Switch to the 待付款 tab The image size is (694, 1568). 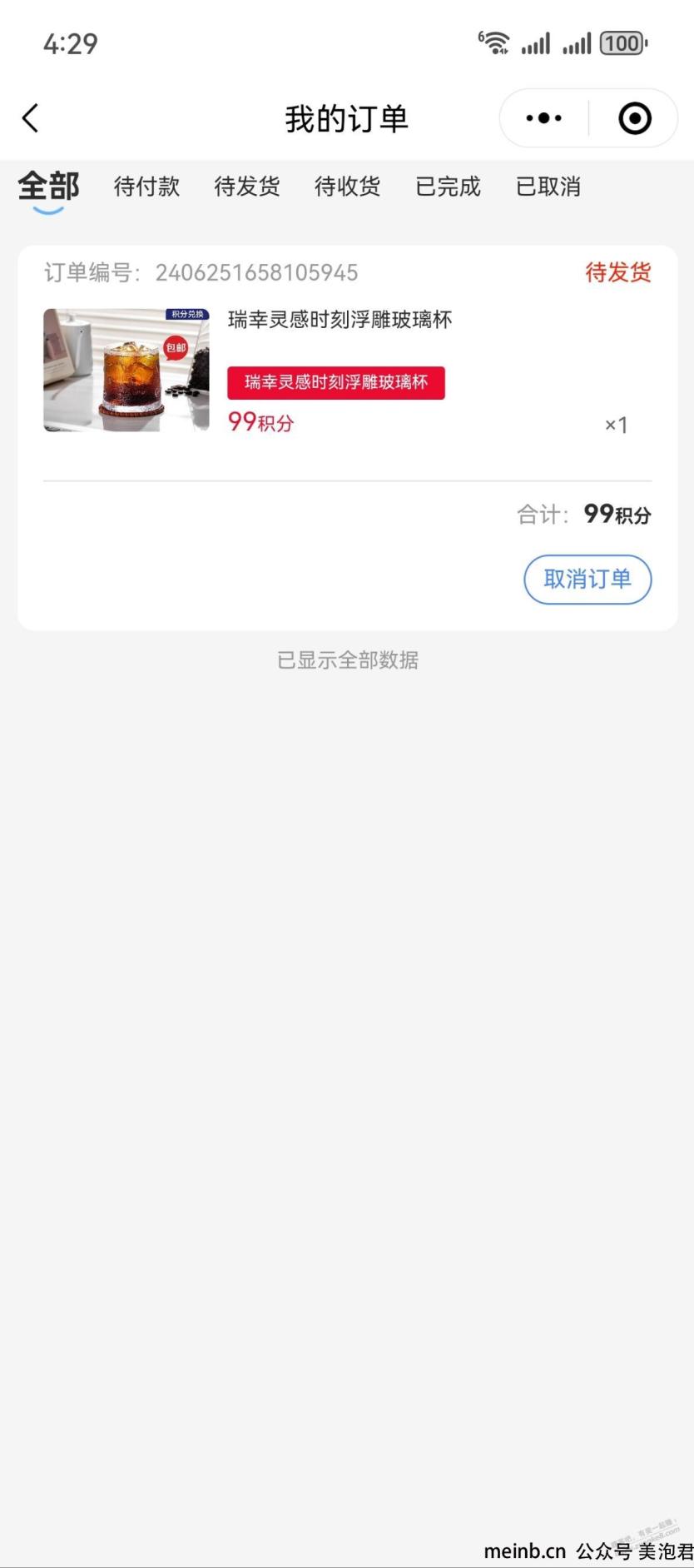pos(146,187)
